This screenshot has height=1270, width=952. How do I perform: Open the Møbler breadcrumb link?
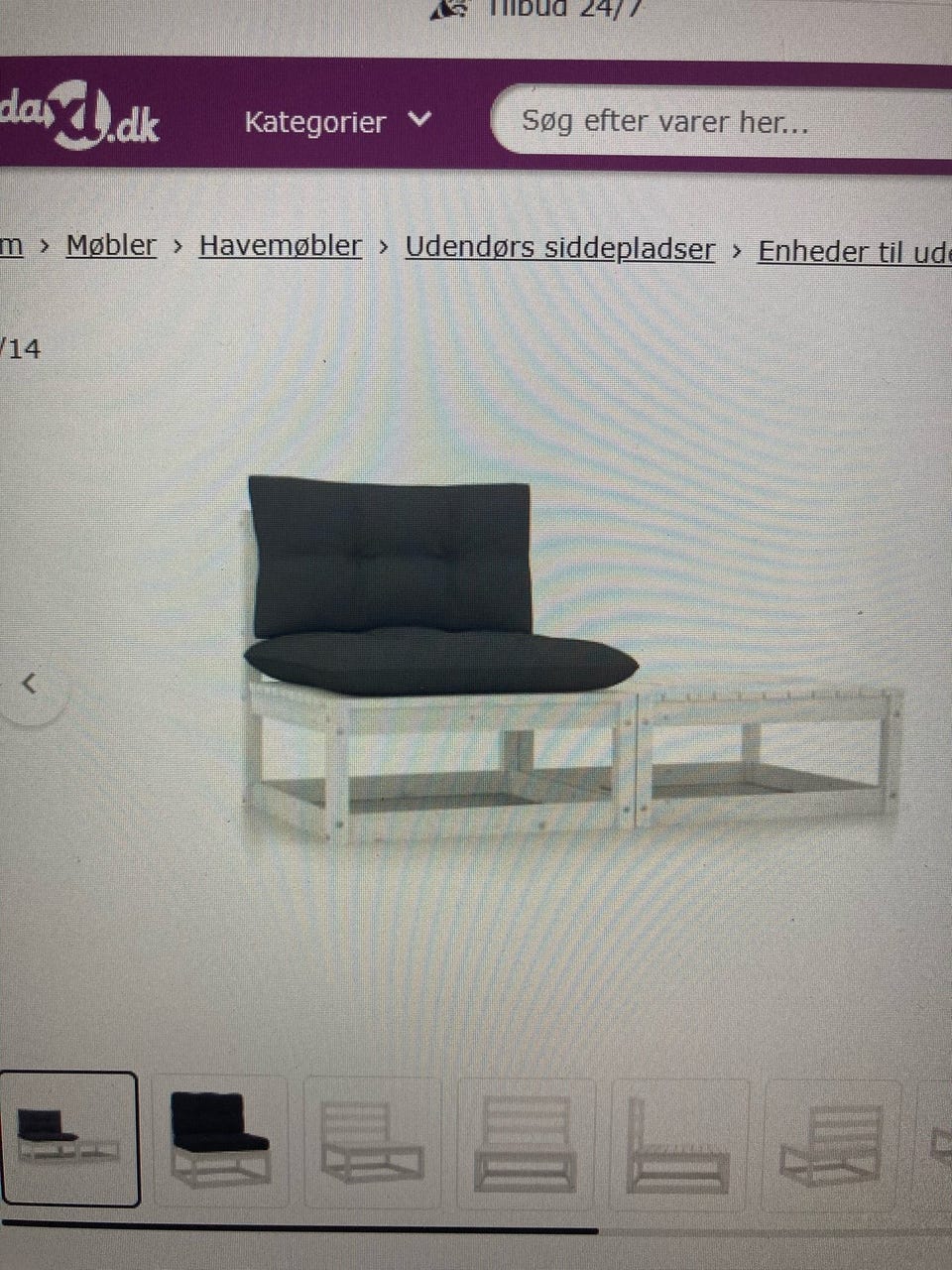point(111,246)
